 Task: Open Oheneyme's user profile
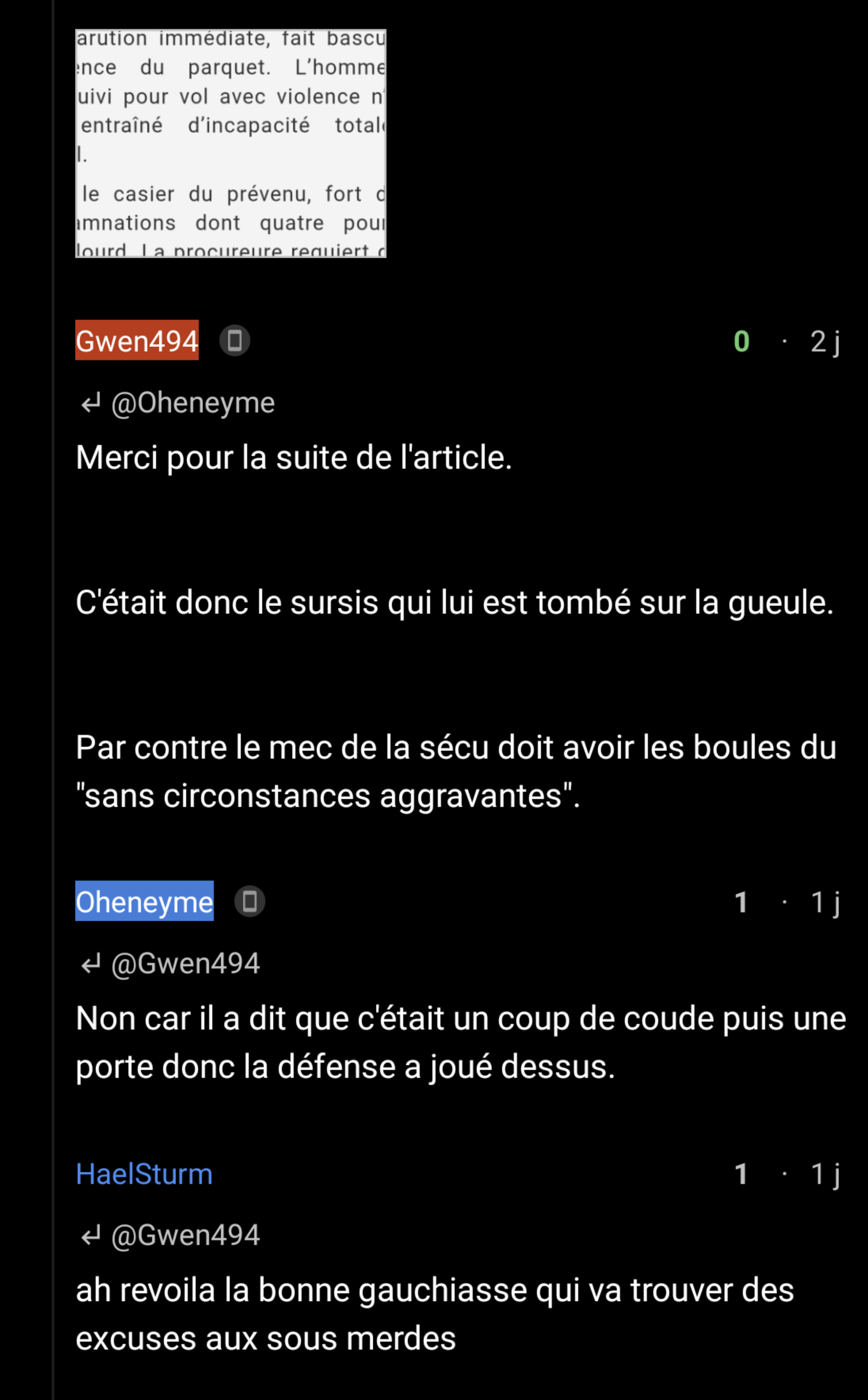coord(144,901)
